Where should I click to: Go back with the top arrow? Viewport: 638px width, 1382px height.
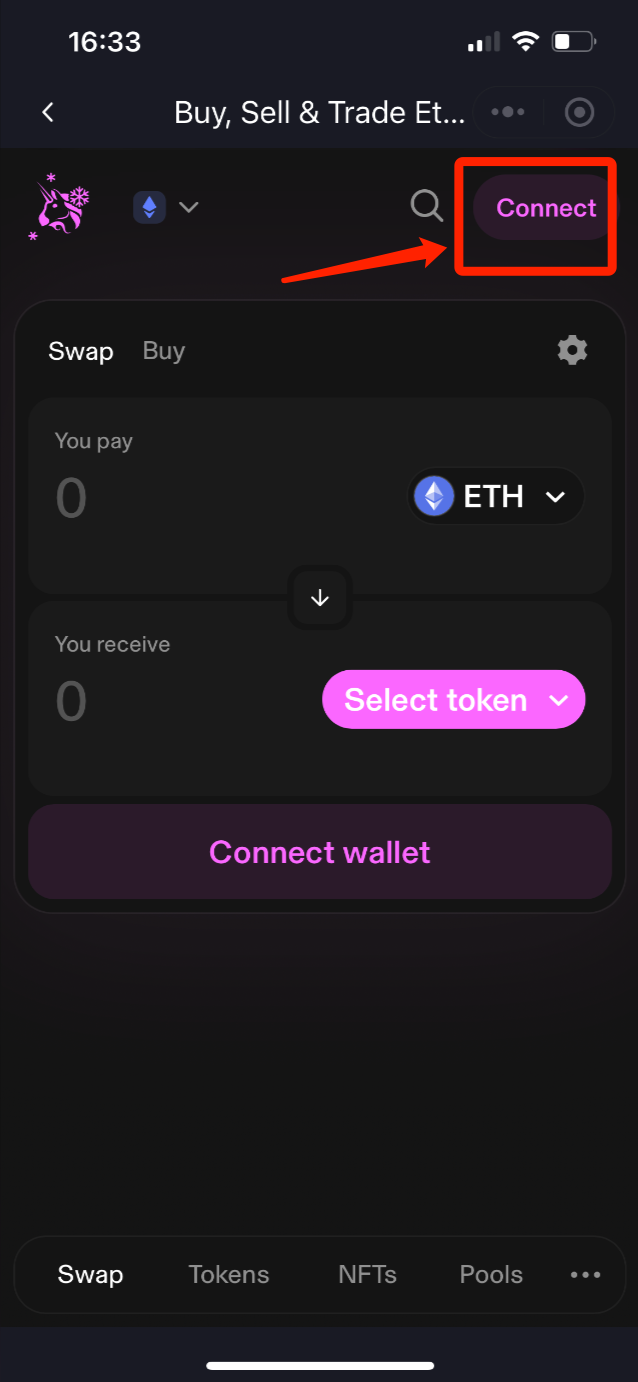pyautogui.click(x=48, y=112)
